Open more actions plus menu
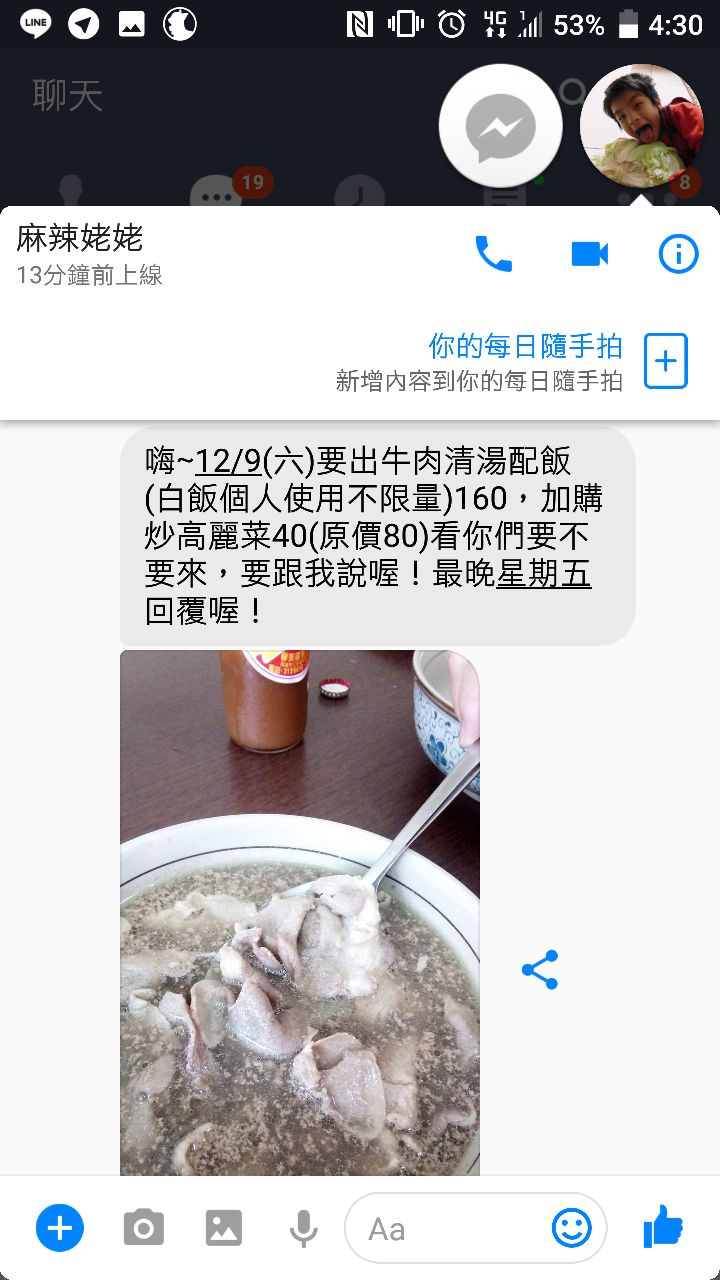The image size is (720, 1280). [60, 1228]
